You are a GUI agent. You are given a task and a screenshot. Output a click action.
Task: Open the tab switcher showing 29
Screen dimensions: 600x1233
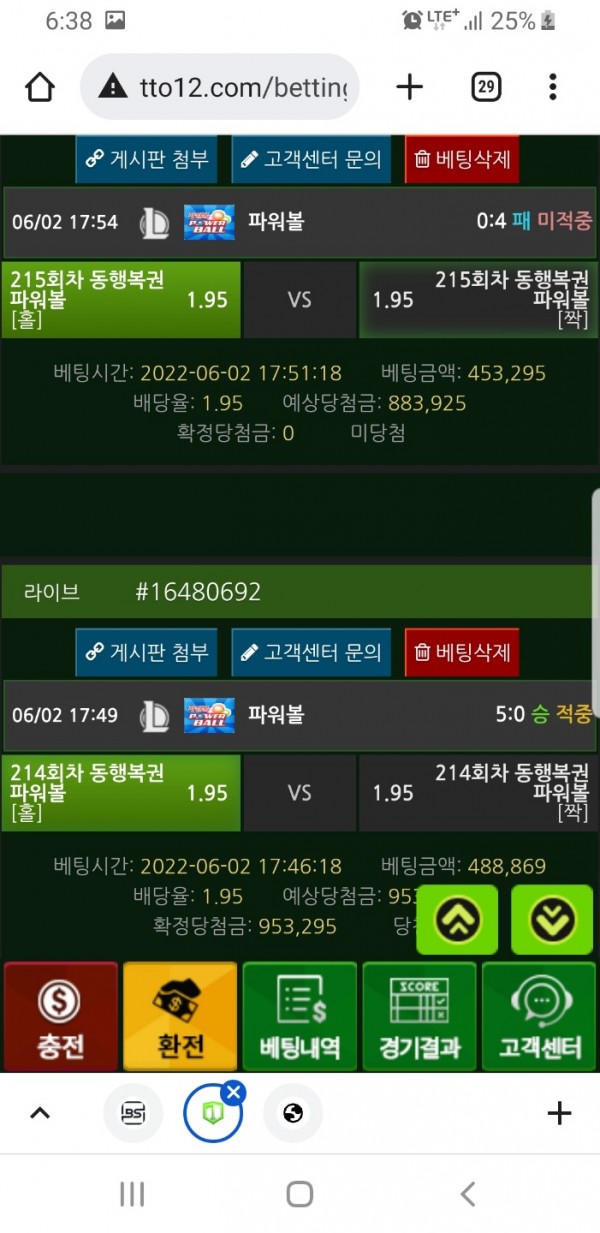pos(485,88)
